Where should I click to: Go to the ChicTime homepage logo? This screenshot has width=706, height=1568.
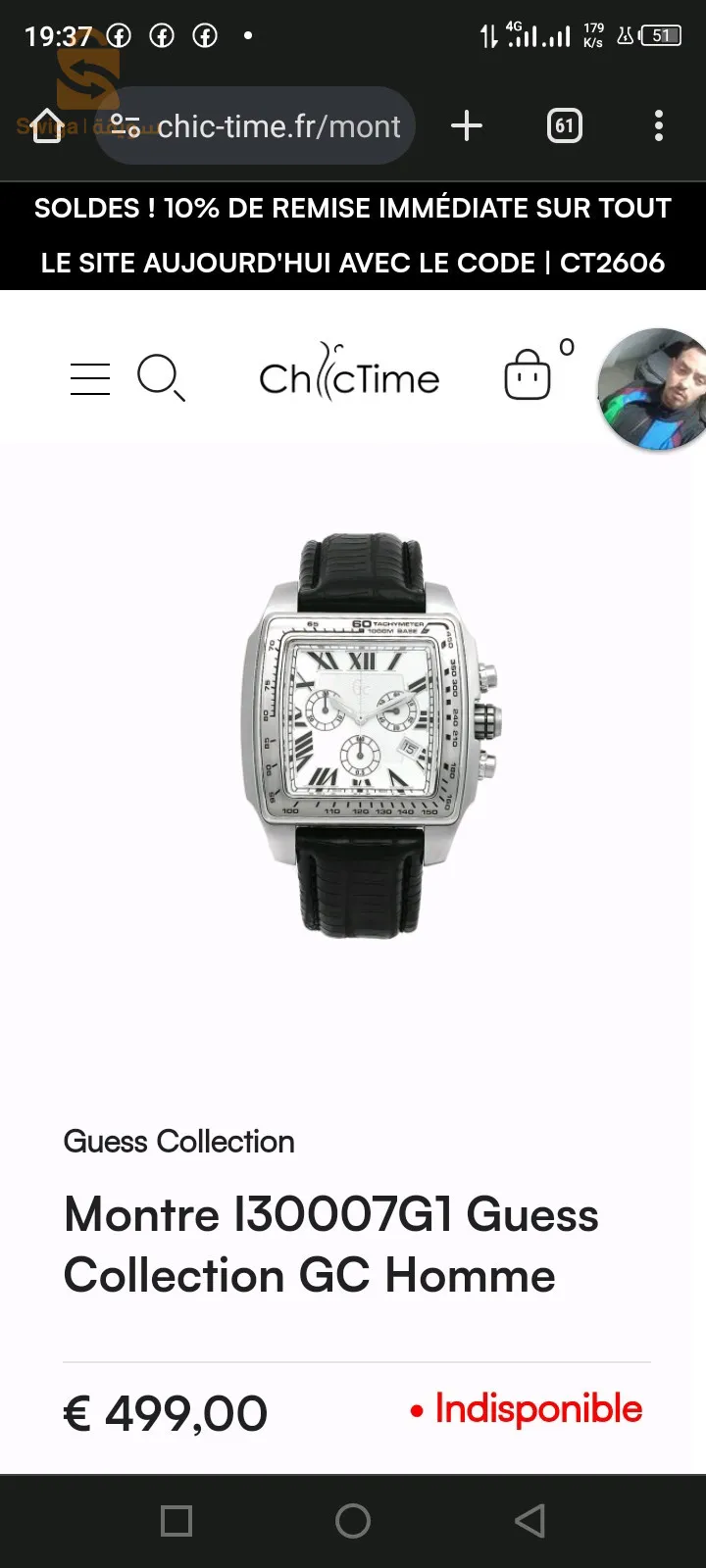[x=349, y=376]
